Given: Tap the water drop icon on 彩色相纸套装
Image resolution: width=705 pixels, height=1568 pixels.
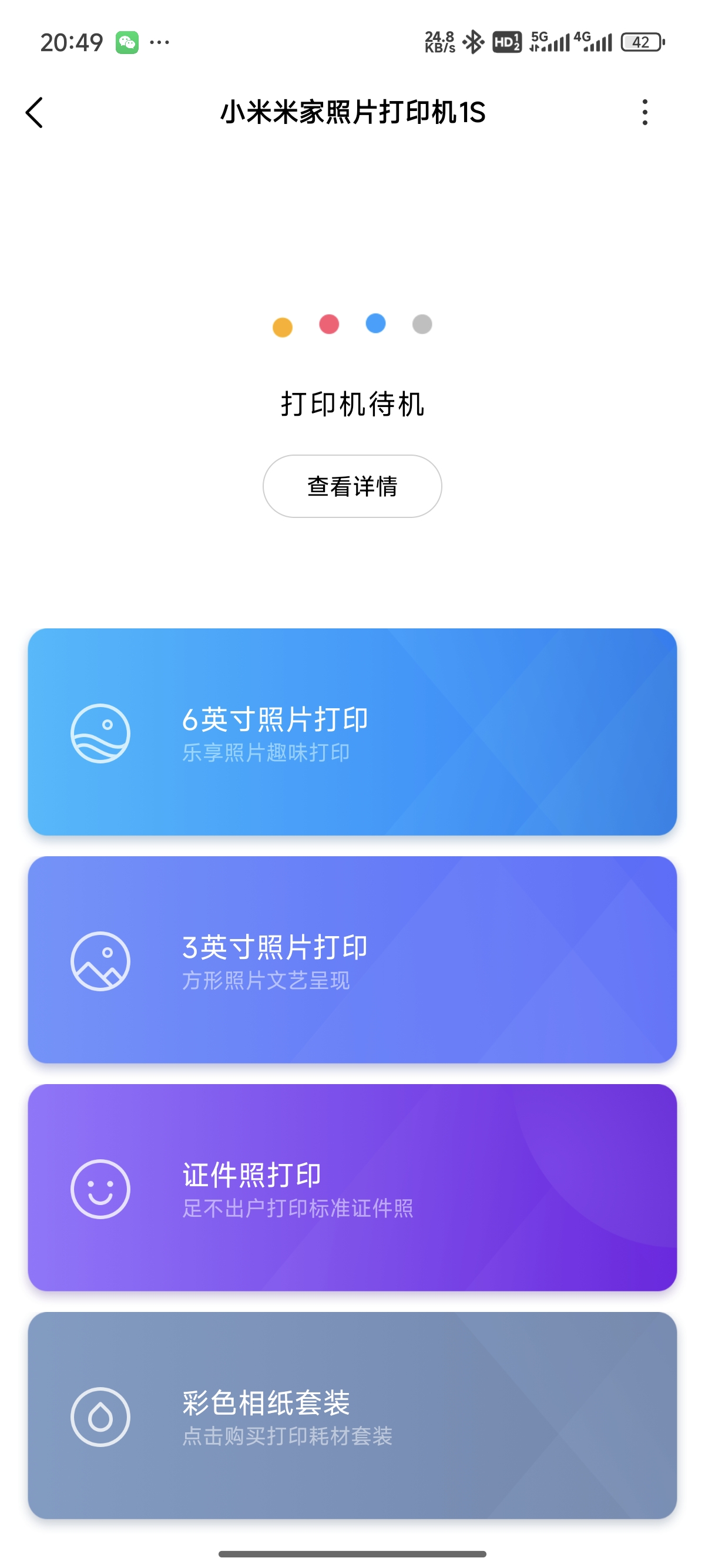Looking at the screenshot, I should click(101, 1418).
